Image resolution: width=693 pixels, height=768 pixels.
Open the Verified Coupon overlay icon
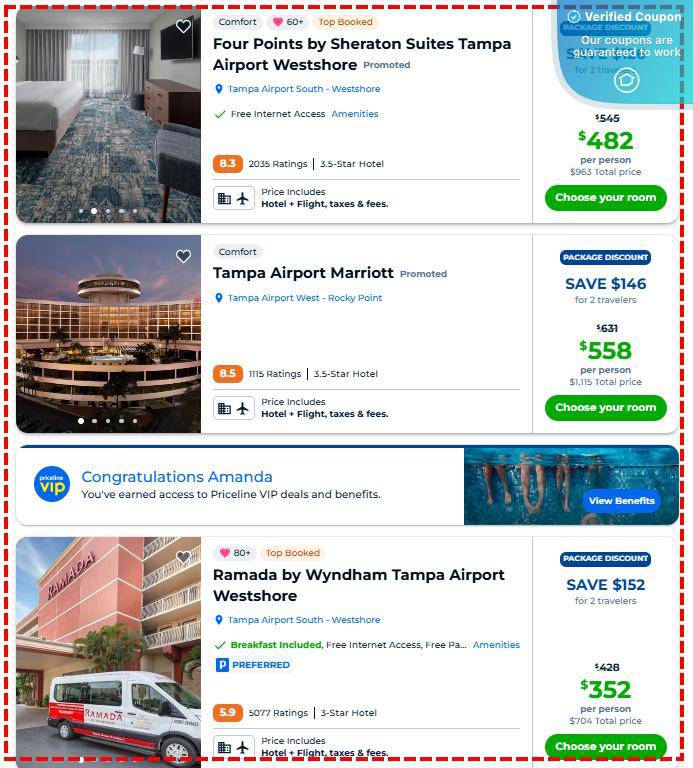pyautogui.click(x=626, y=80)
